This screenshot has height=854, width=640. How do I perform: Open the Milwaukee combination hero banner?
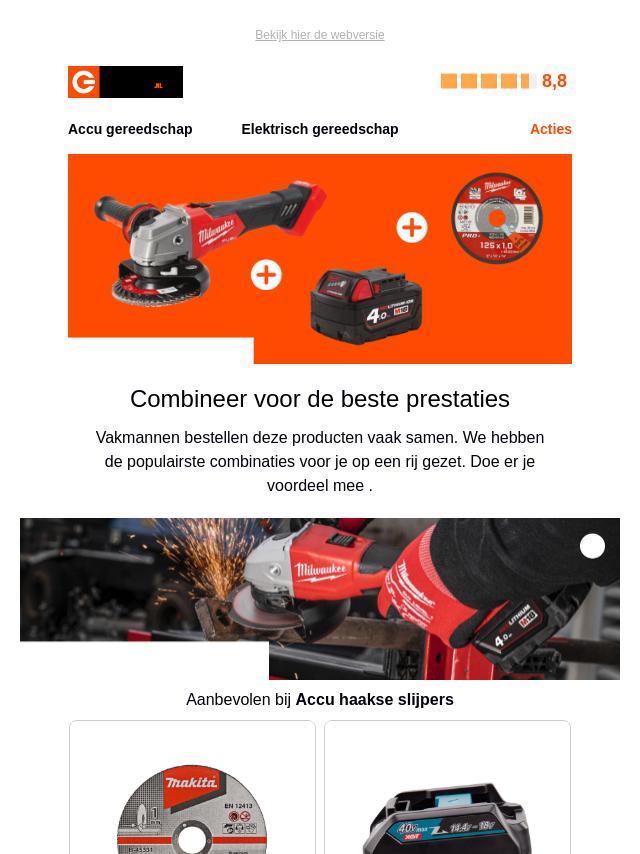(320, 258)
